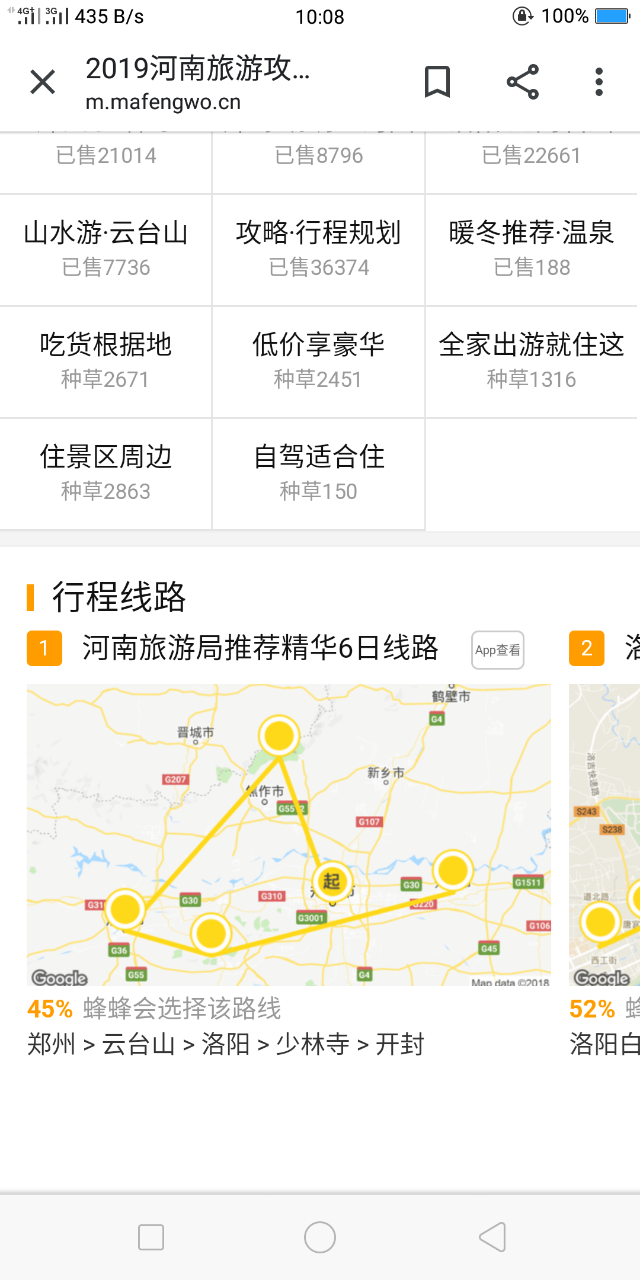Select 暖冬推荐·温泉 tile
This screenshot has height=1280, width=640.
531,249
